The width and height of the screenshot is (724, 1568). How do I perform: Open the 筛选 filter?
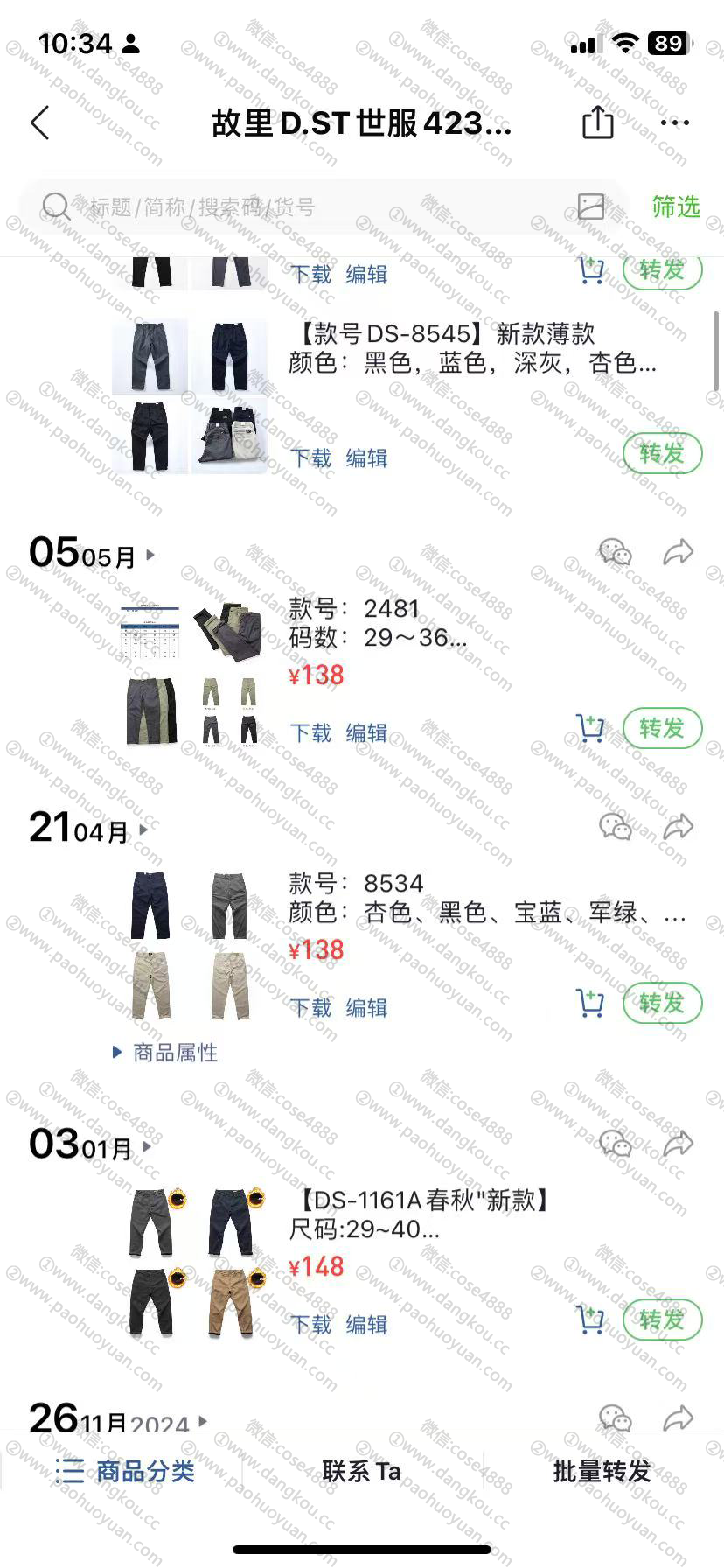click(x=675, y=206)
